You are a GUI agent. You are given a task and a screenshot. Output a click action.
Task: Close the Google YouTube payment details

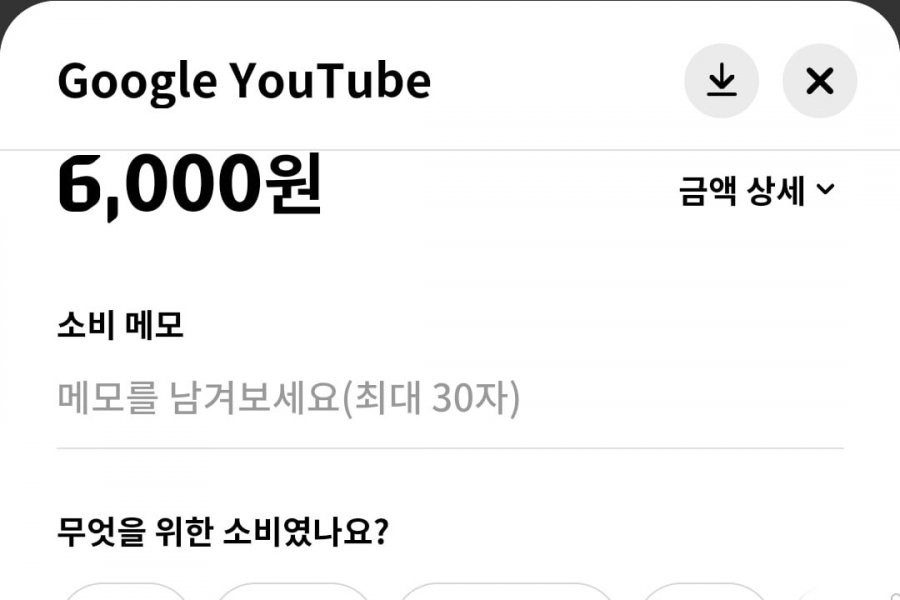[819, 81]
